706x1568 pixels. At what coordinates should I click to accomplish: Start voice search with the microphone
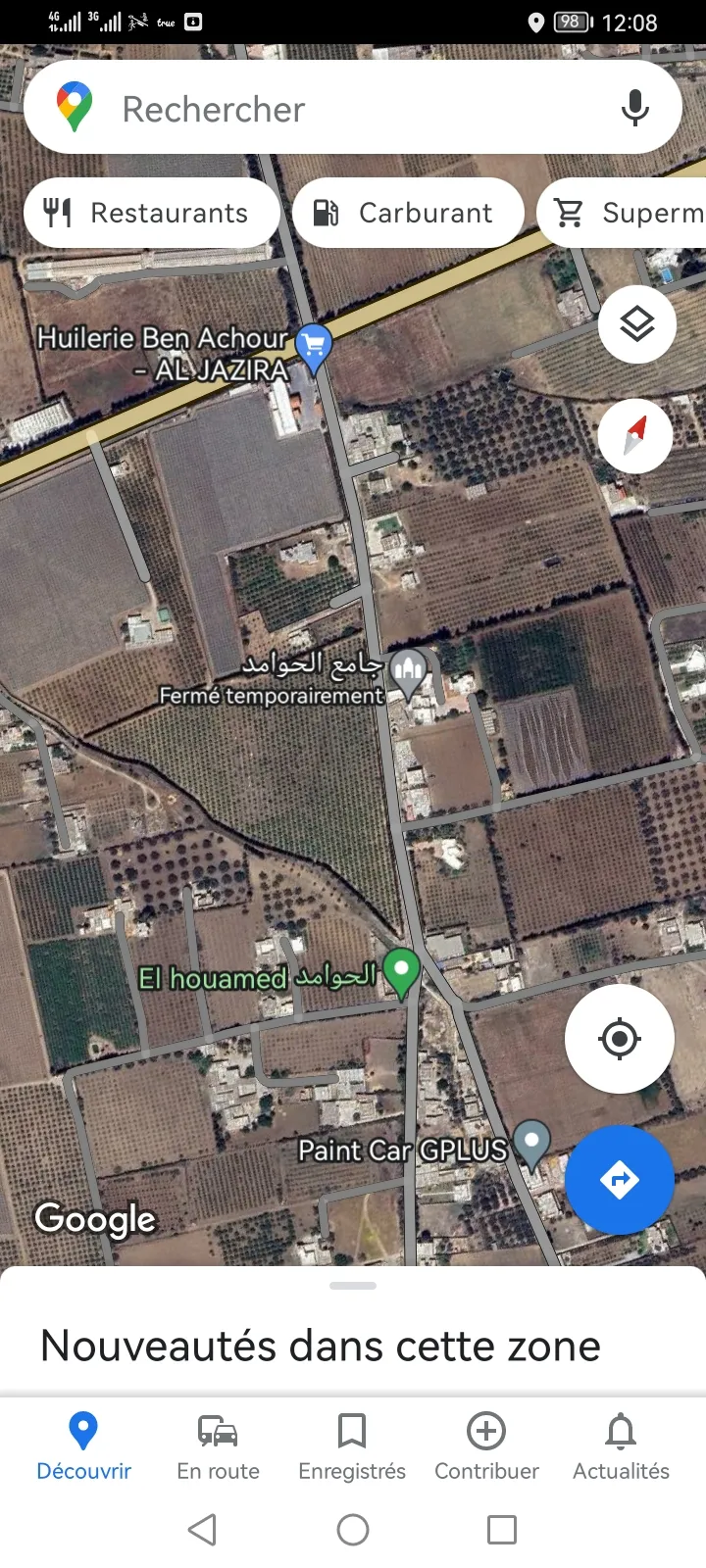point(635,108)
